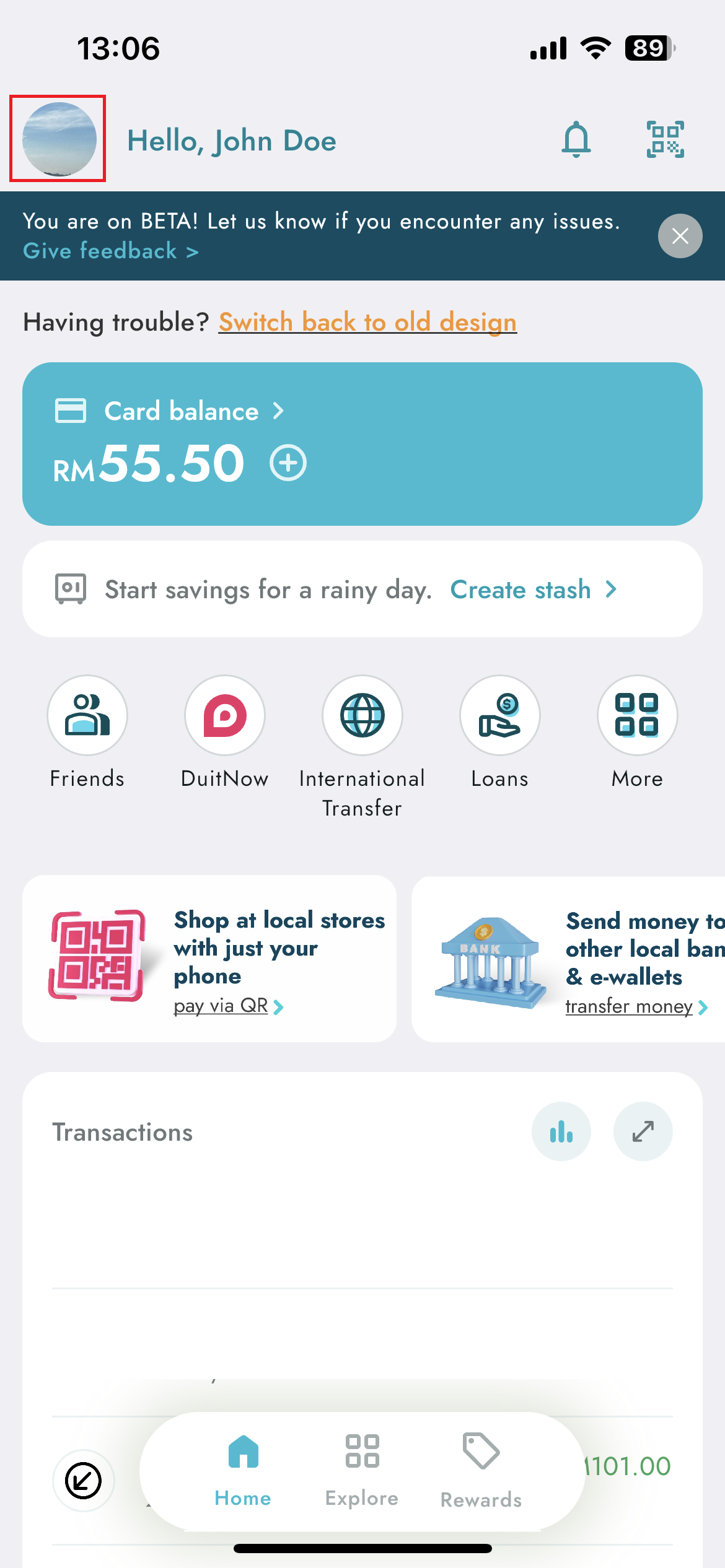725x1568 pixels.
Task: Open DuitNow transfer
Action: tap(225, 716)
